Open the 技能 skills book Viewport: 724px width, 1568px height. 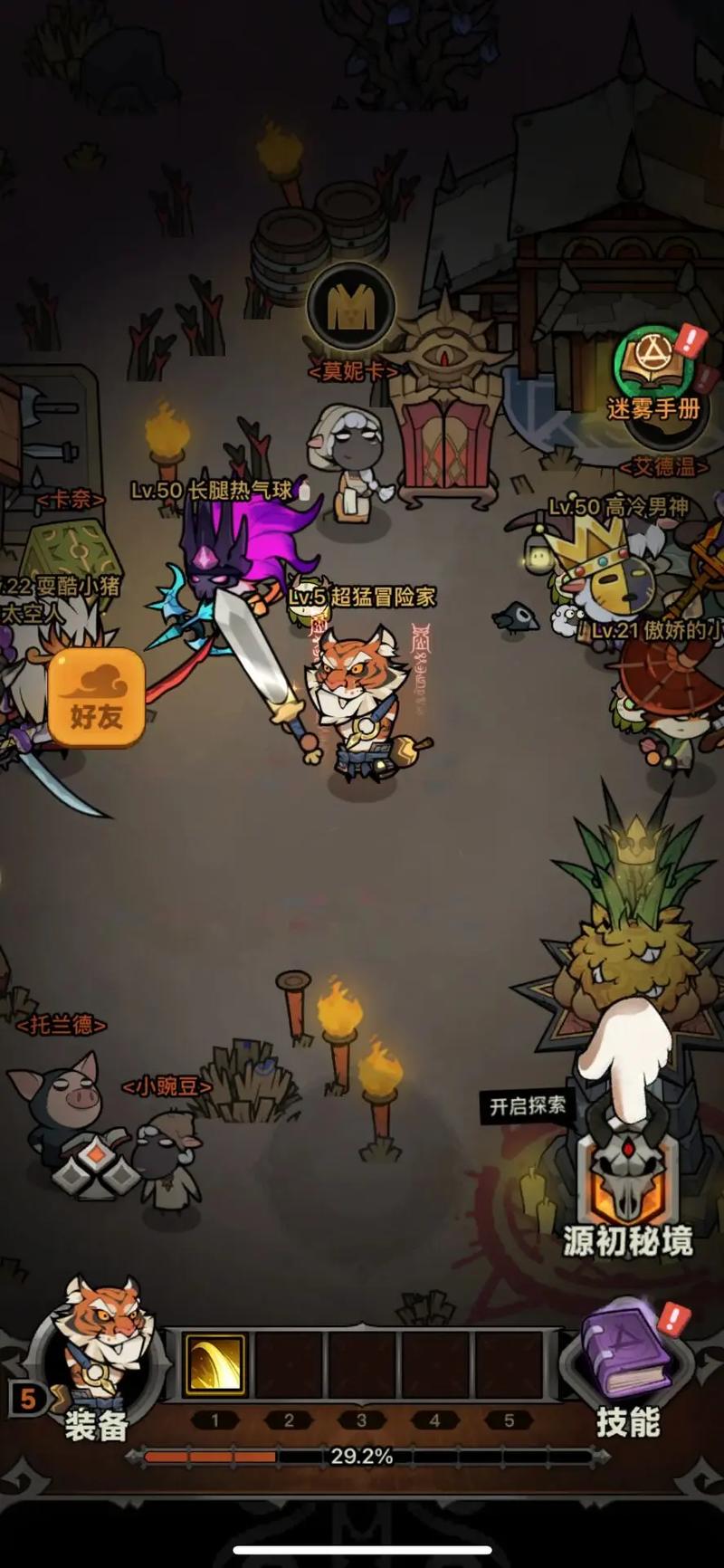(626, 1367)
